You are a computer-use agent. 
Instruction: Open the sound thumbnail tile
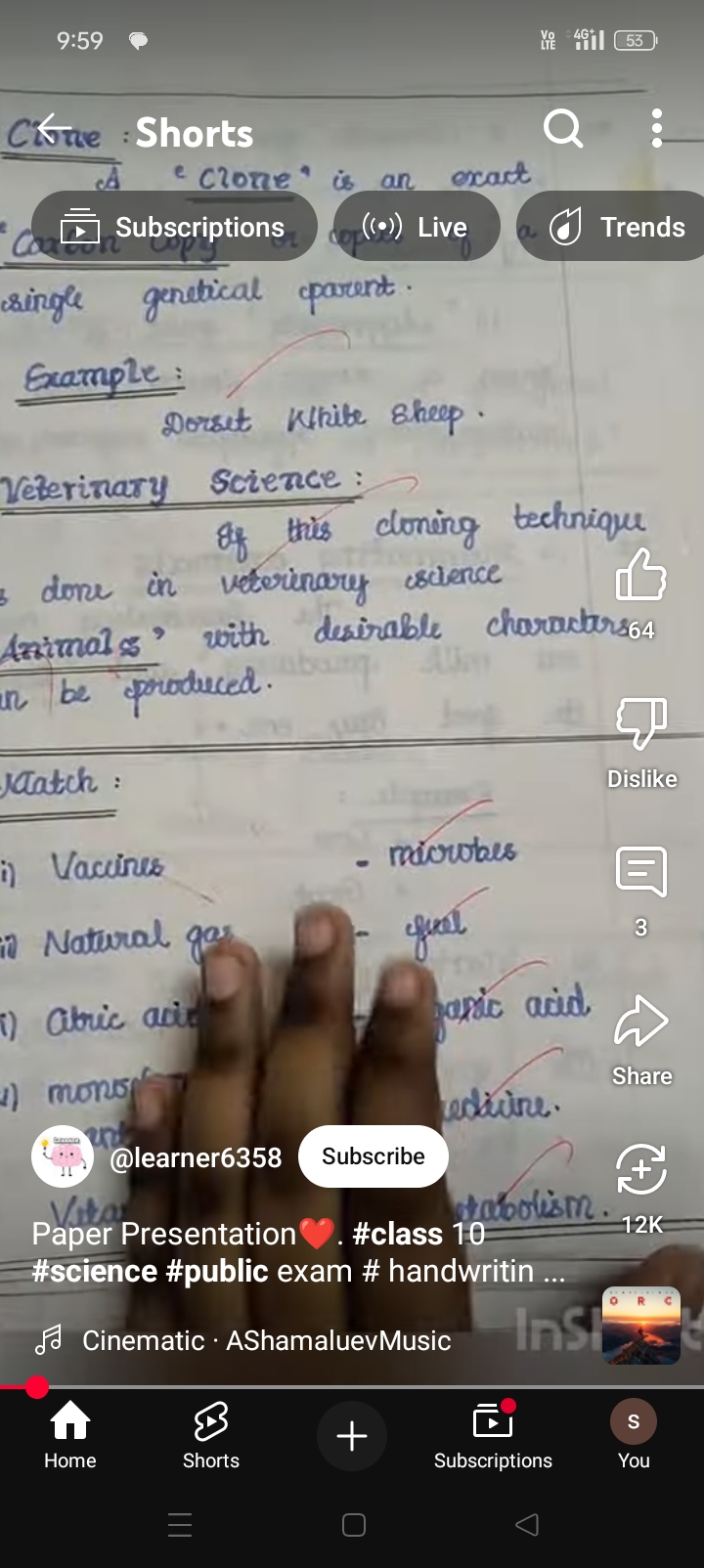pyautogui.click(x=641, y=1326)
